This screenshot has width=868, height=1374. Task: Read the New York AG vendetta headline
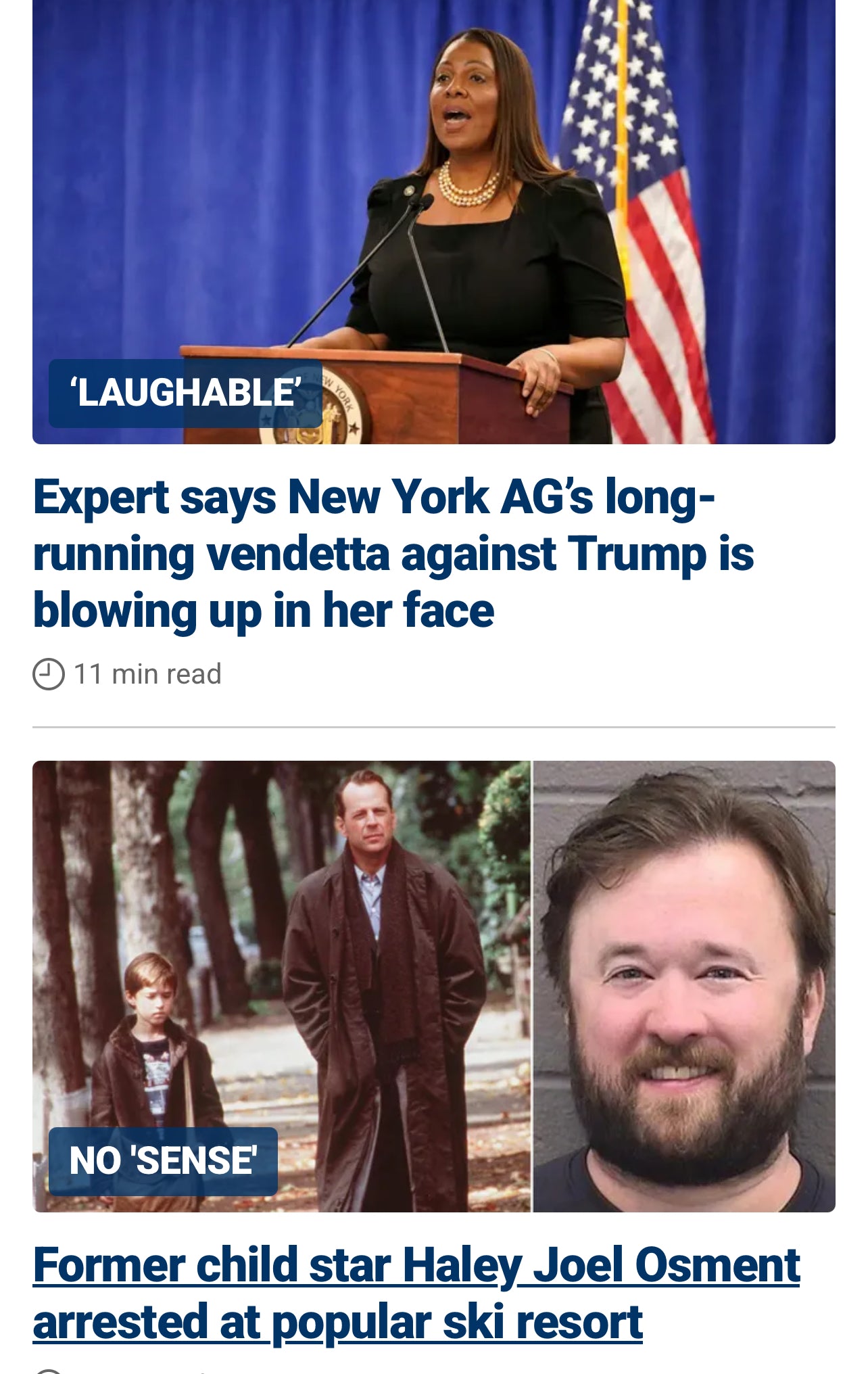[392, 553]
